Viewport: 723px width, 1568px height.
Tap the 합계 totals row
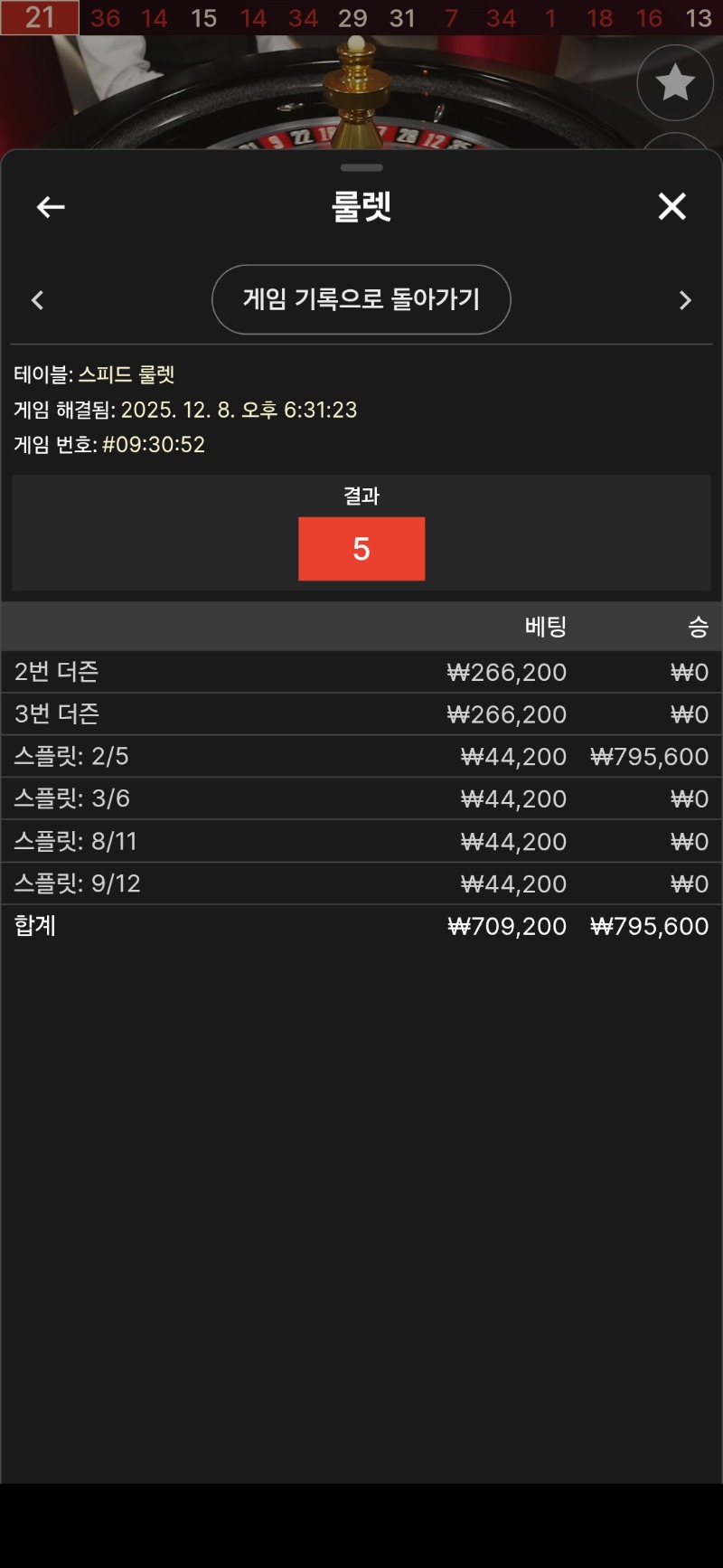click(x=361, y=926)
